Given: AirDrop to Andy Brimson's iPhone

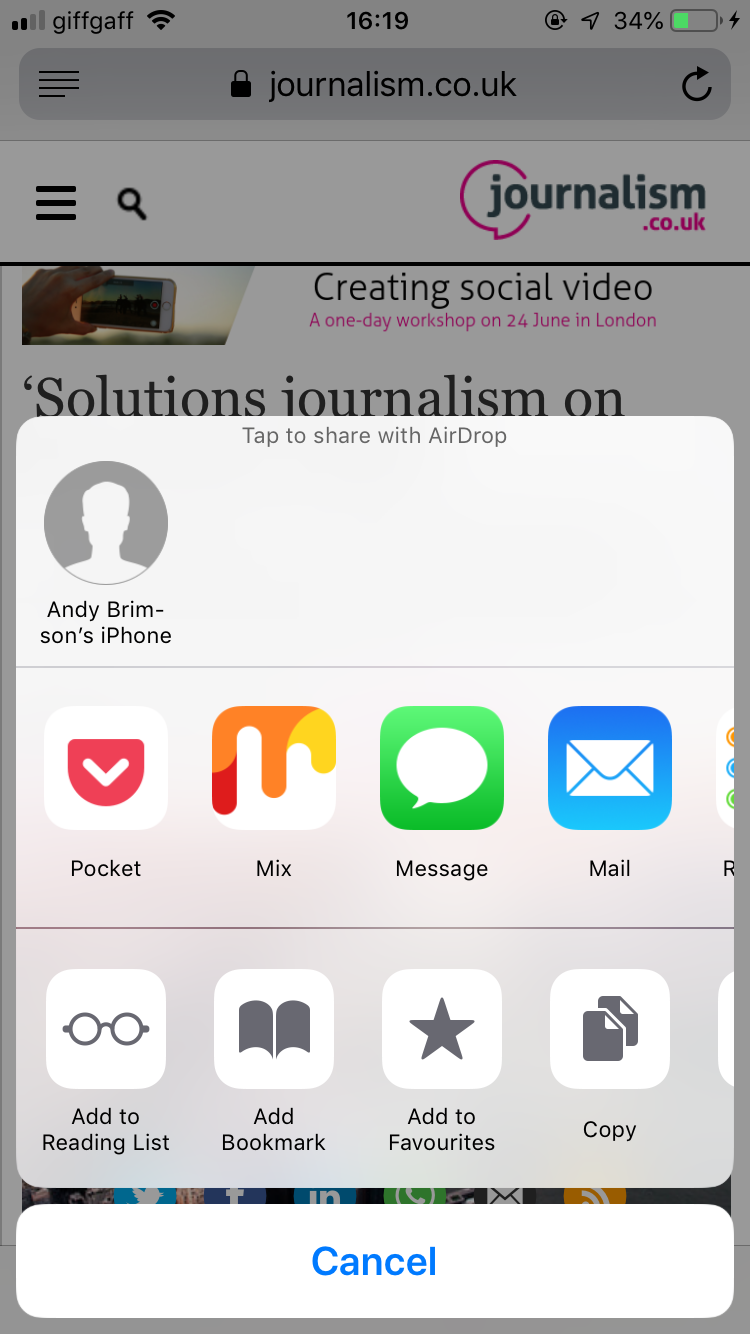Looking at the screenshot, I should pos(106,523).
